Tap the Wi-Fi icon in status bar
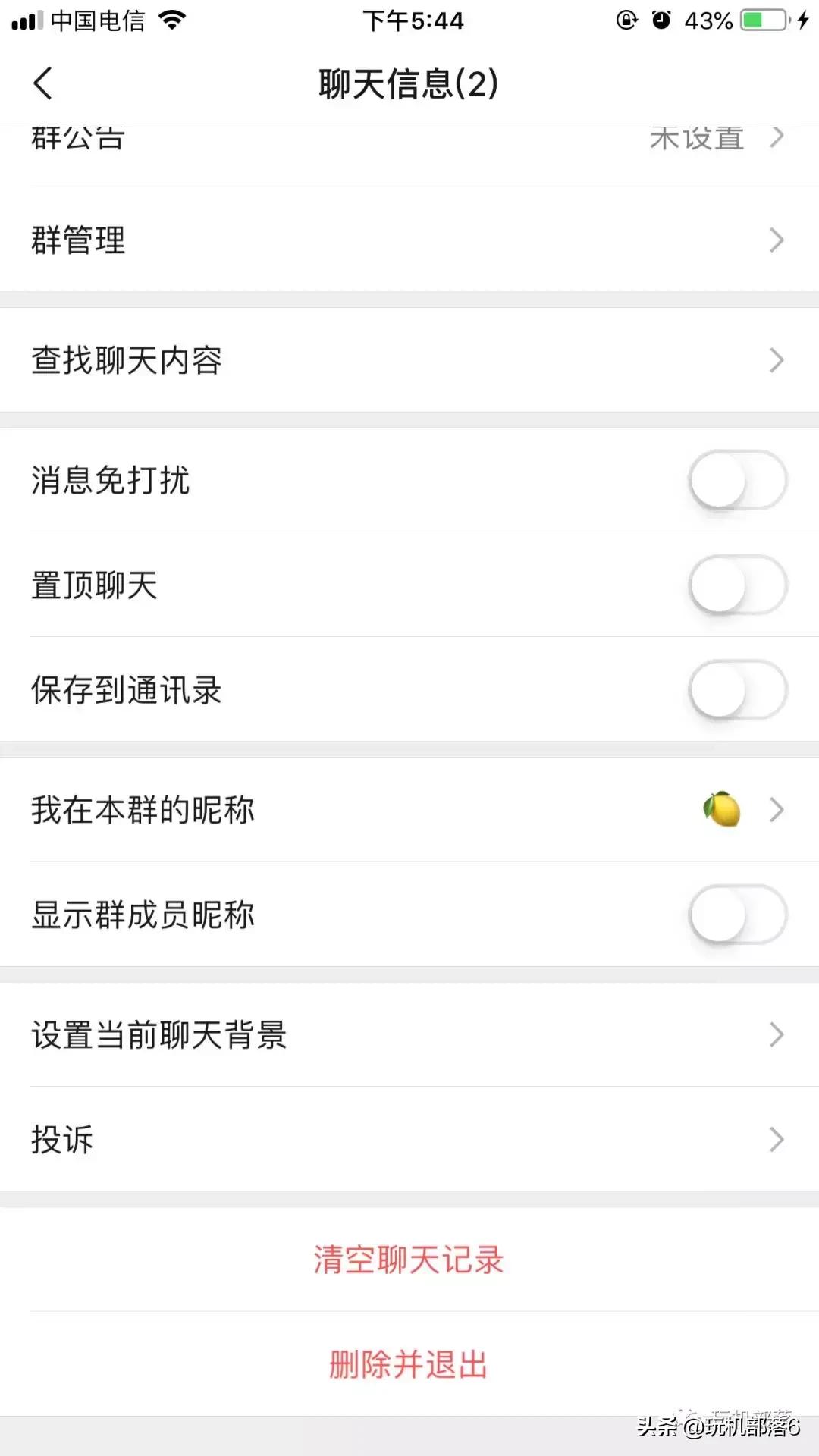 (x=173, y=20)
